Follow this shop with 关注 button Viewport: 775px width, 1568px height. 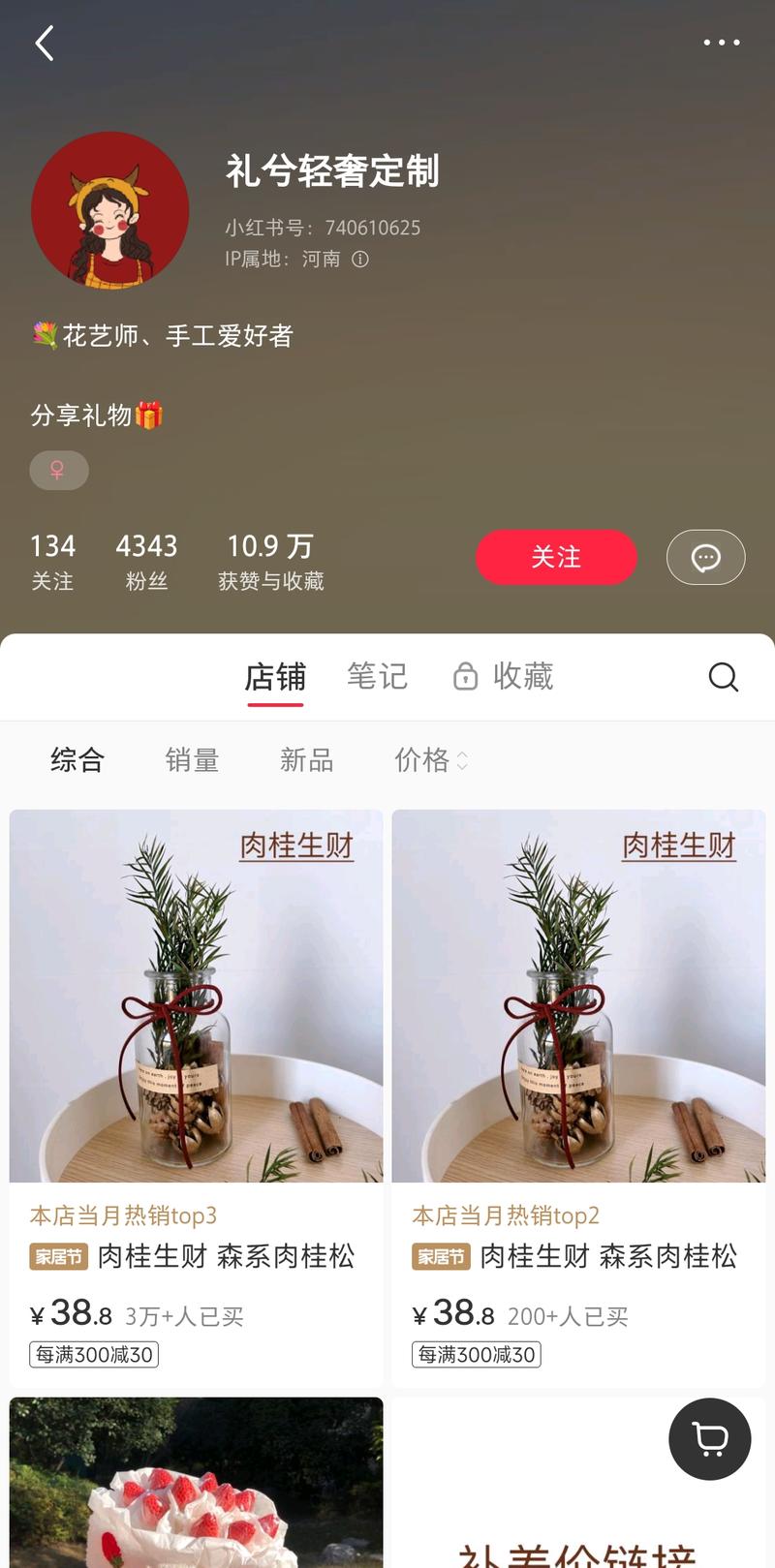click(x=556, y=557)
